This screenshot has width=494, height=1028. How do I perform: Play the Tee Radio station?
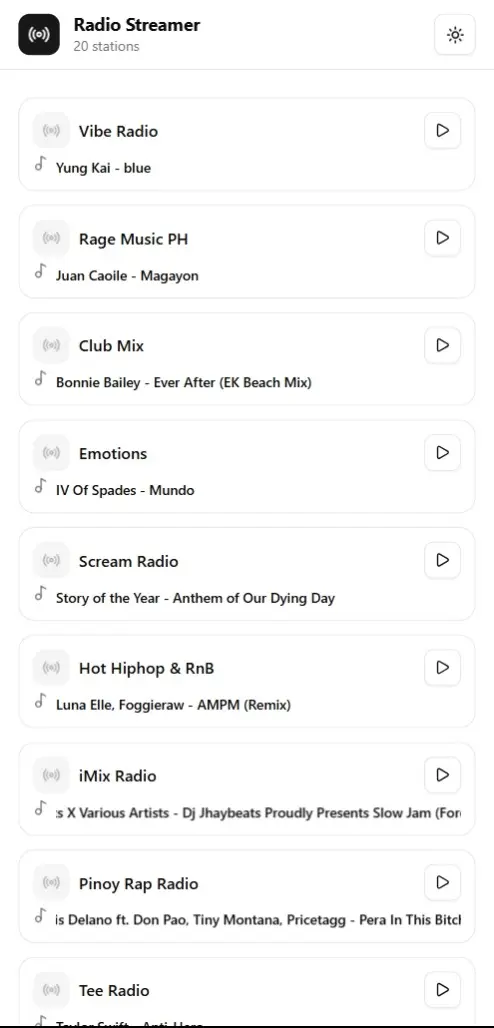[x=442, y=990]
